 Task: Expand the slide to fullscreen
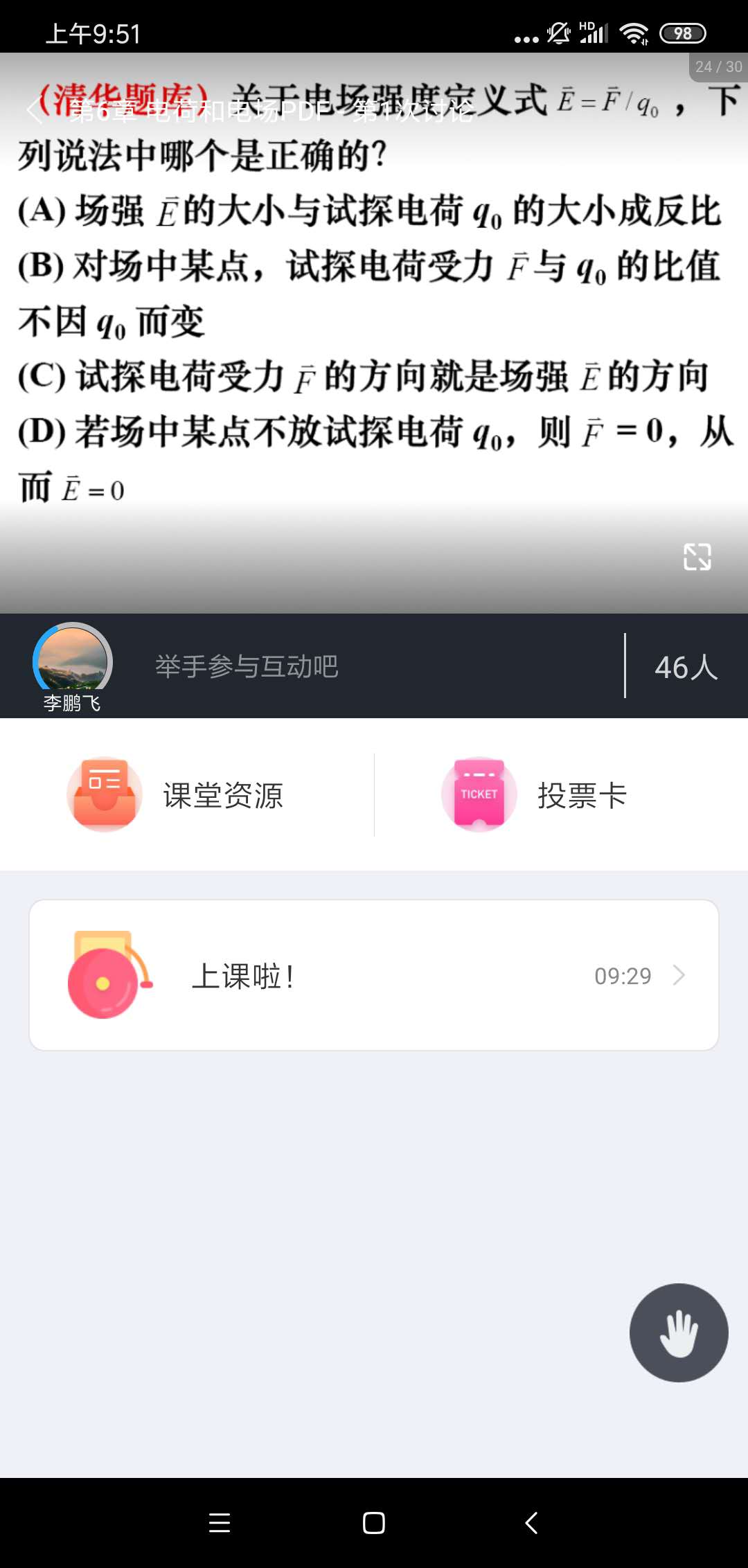[697, 557]
